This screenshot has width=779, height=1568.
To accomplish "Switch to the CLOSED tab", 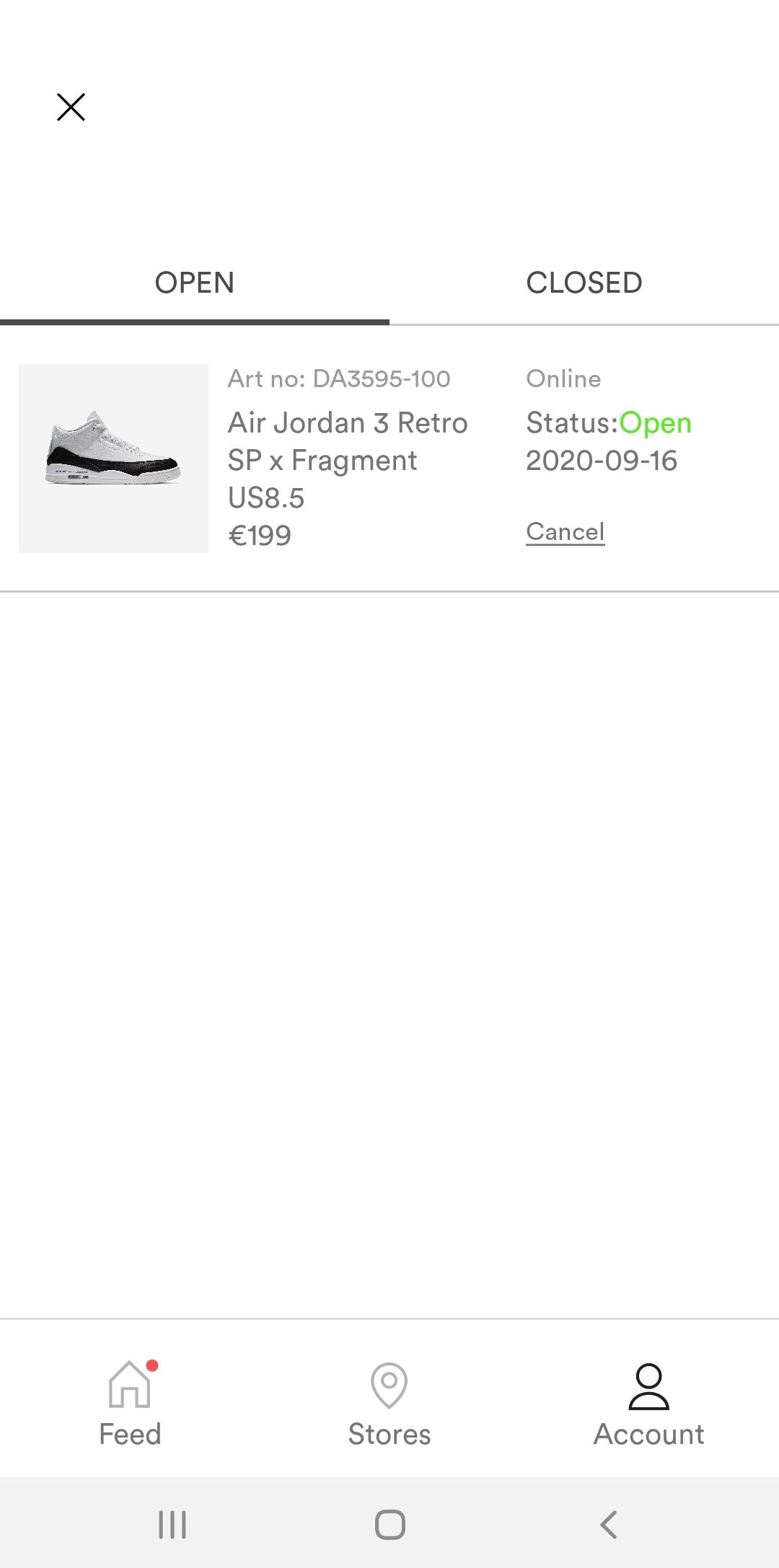I will coord(584,283).
